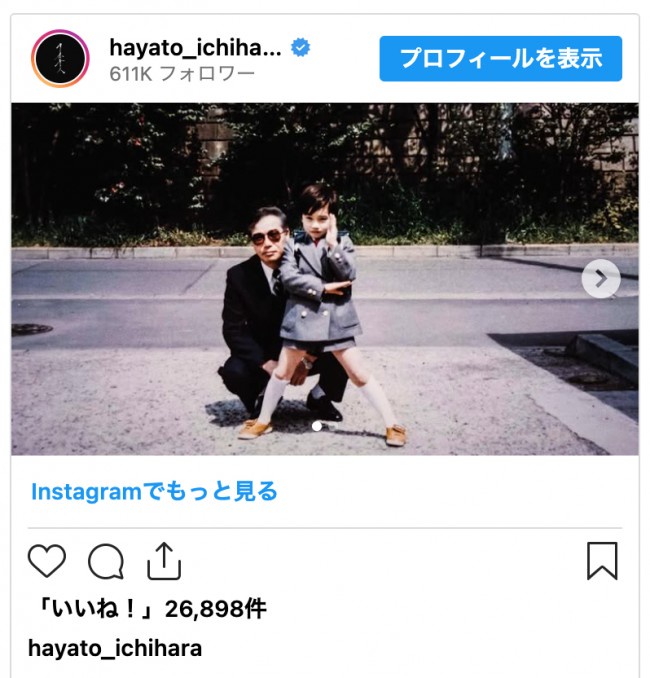Viewport: 650px width, 678px height.
Task: Bookmark this post
Action: [602, 562]
